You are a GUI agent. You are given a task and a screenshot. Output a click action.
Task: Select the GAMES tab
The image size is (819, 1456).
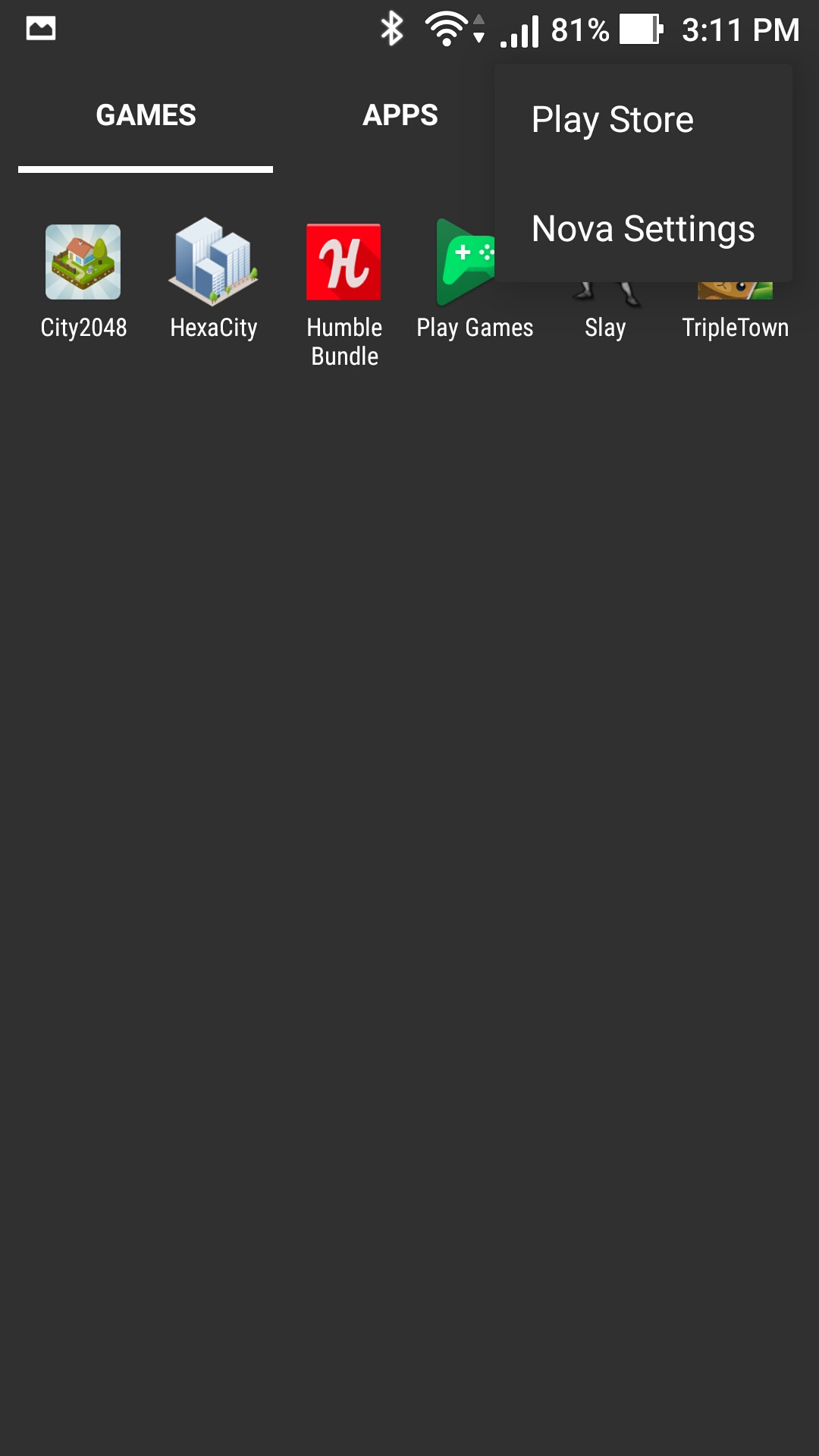pos(146,115)
